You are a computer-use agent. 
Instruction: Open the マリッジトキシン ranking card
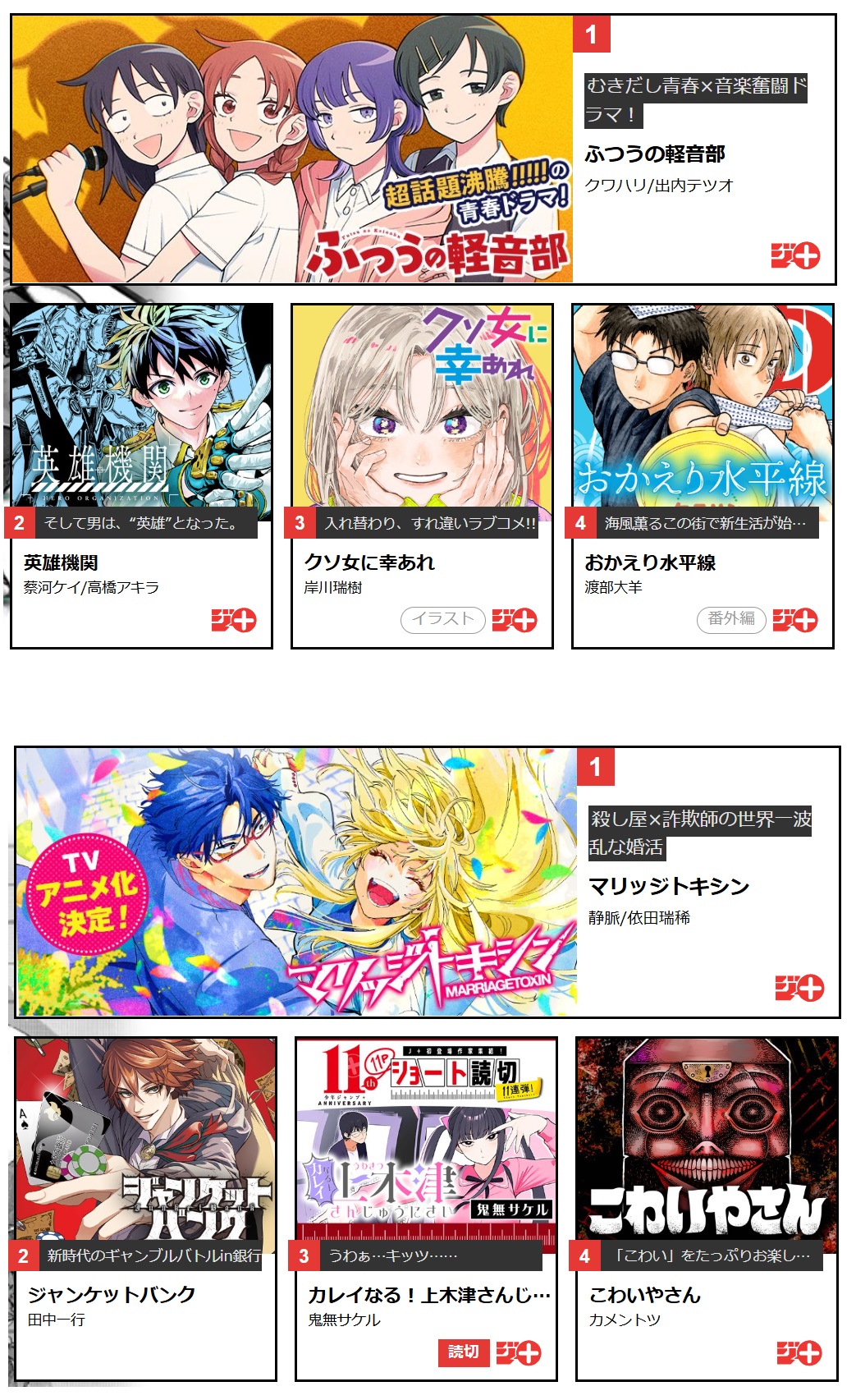pos(427,882)
